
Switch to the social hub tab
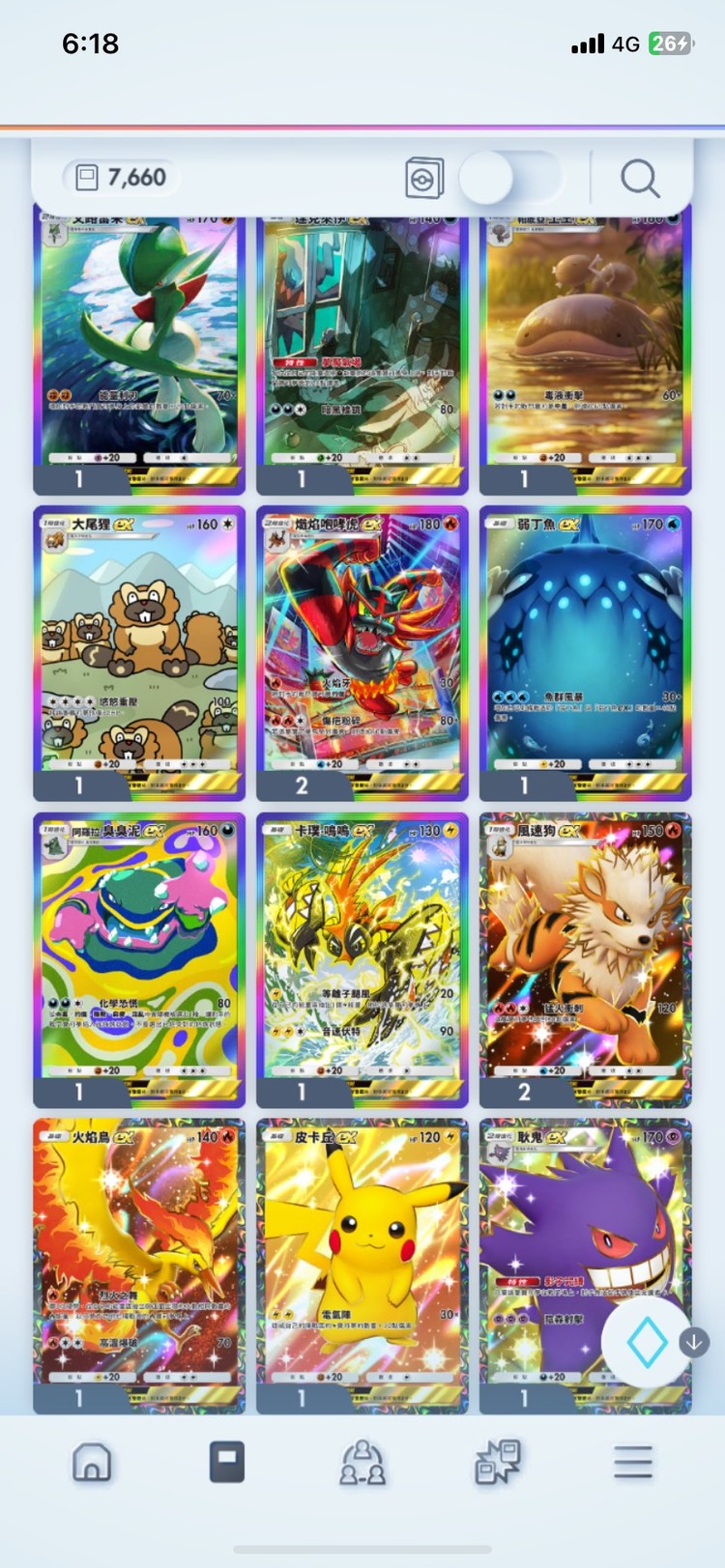(x=362, y=1463)
